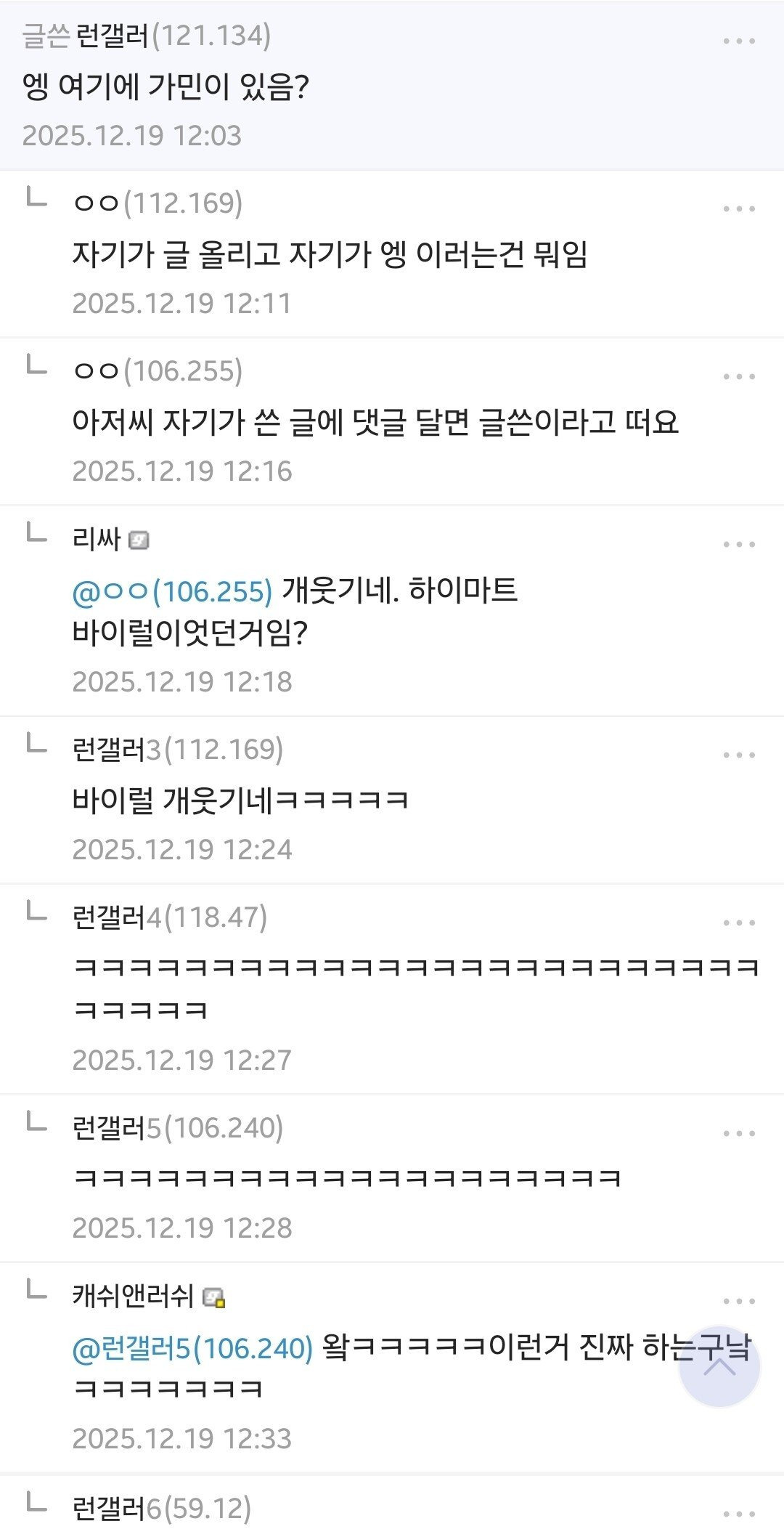Tap the three-dot menu on 캐쉬앤러쉬's reply
Screen dimensions: 784x1529
coord(739,1302)
